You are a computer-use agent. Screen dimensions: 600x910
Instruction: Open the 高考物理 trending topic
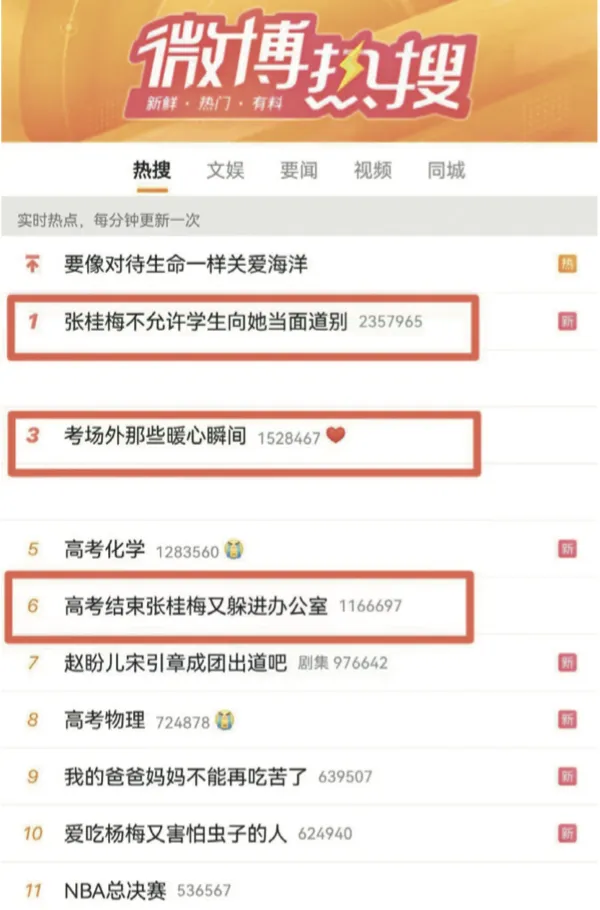tap(105, 720)
